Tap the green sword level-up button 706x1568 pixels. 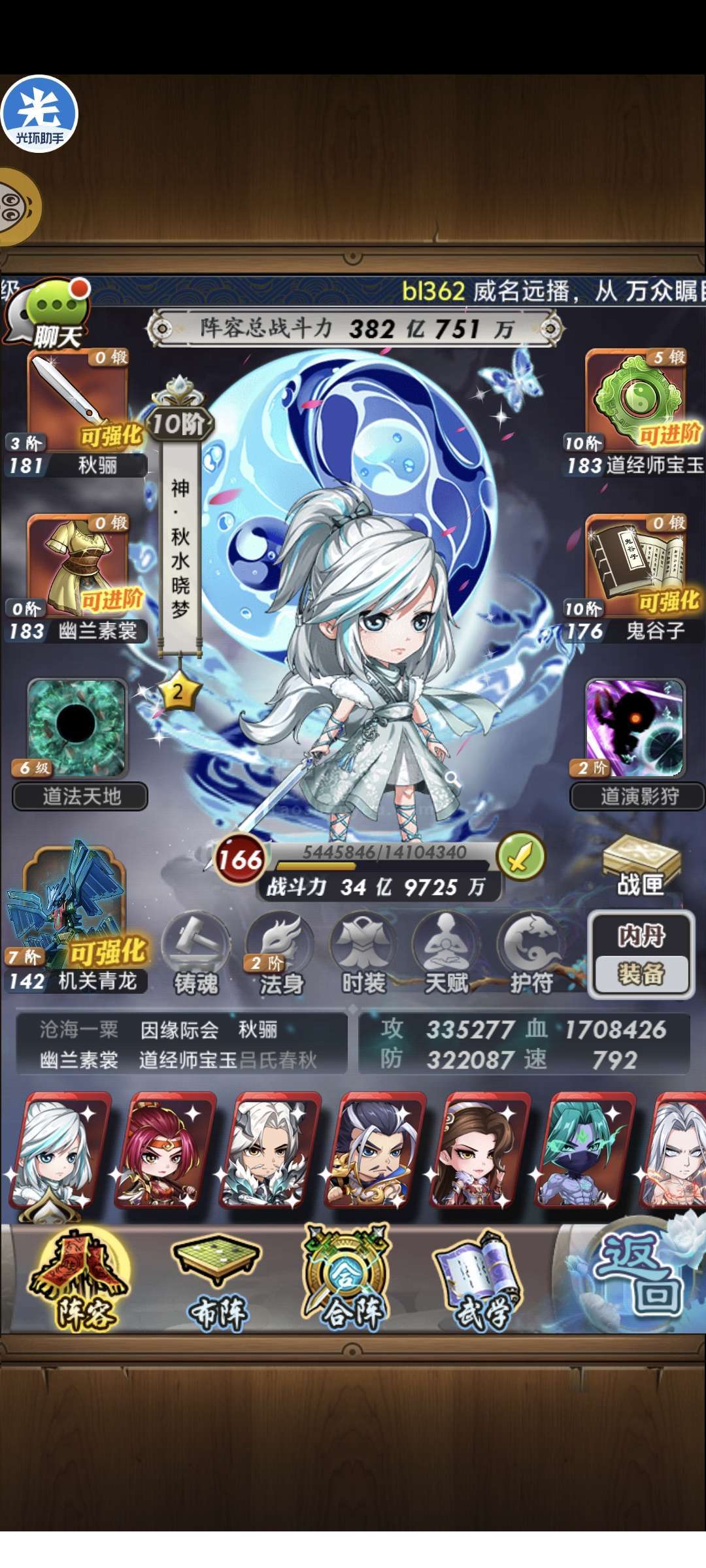[521, 856]
